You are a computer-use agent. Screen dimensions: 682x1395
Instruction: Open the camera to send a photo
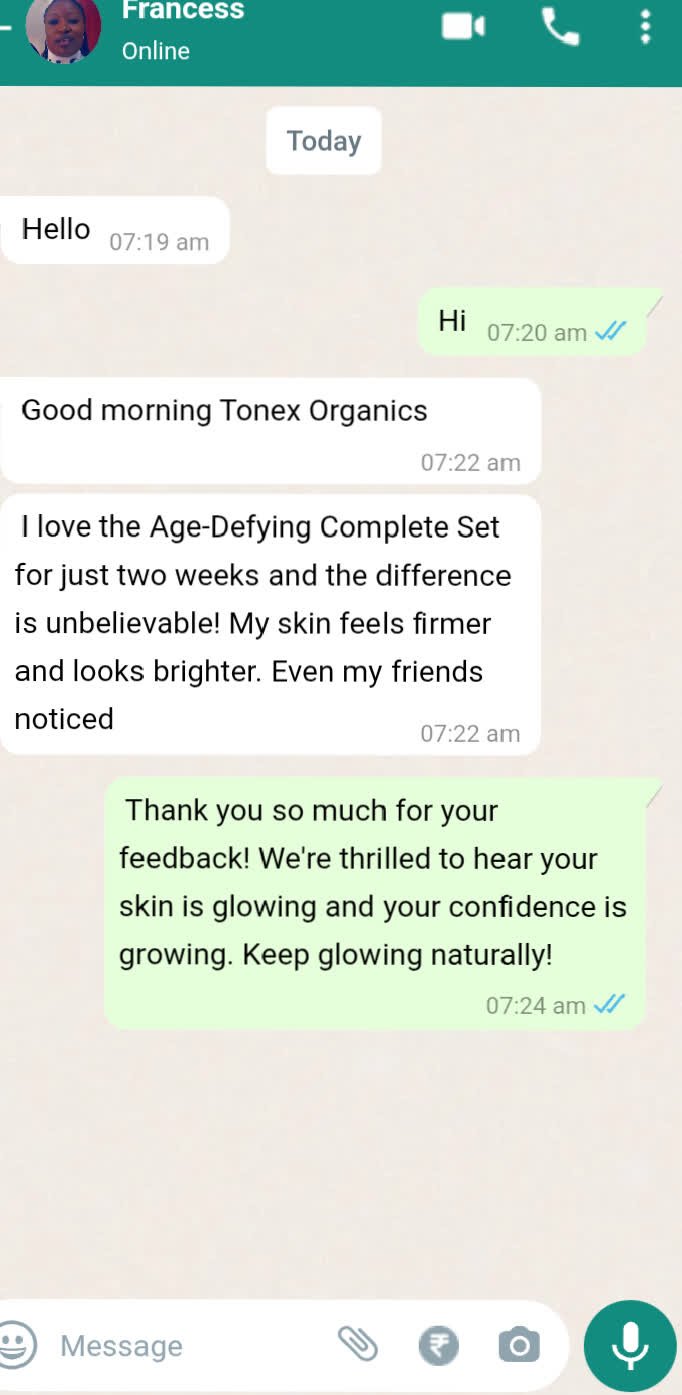pyautogui.click(x=519, y=1345)
